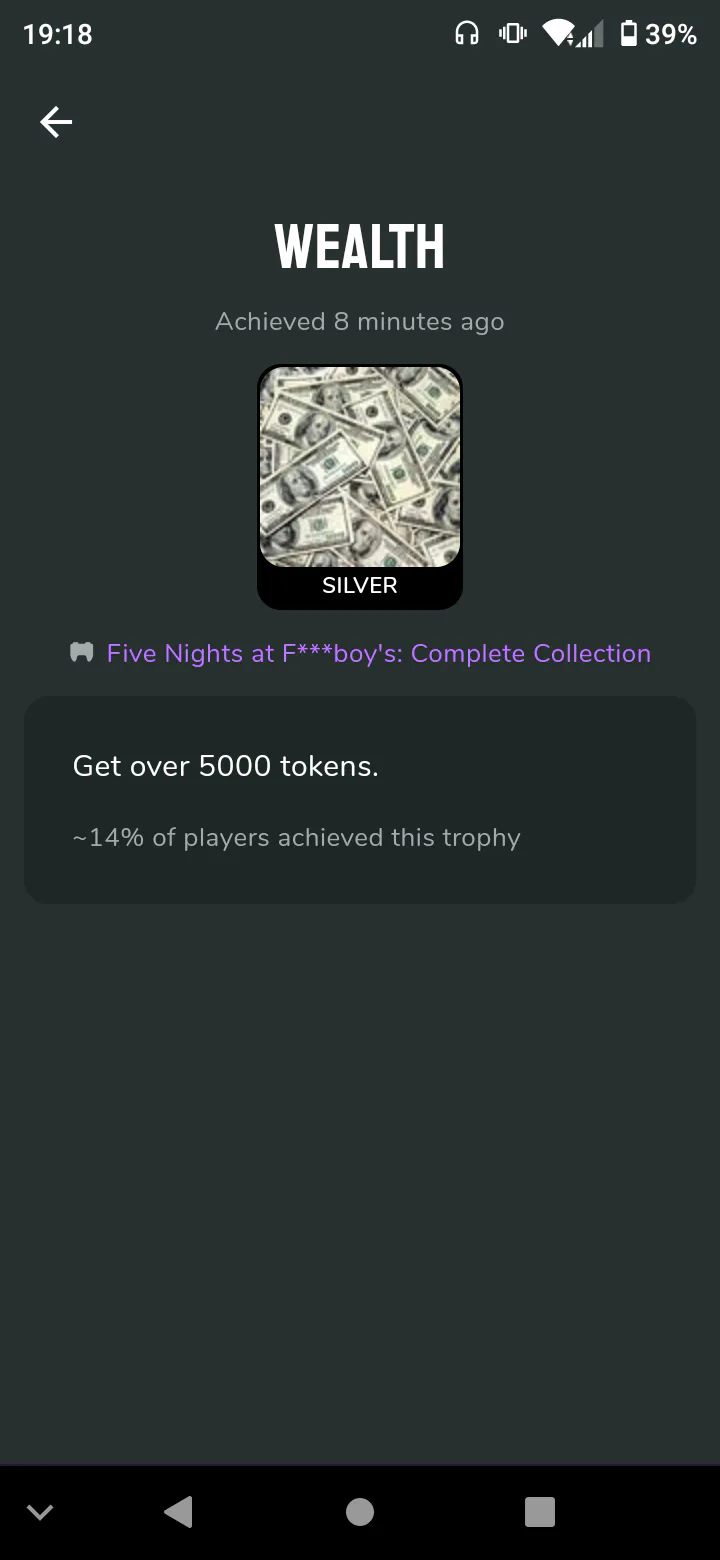
Task: Open the recent apps view
Action: [540, 1512]
